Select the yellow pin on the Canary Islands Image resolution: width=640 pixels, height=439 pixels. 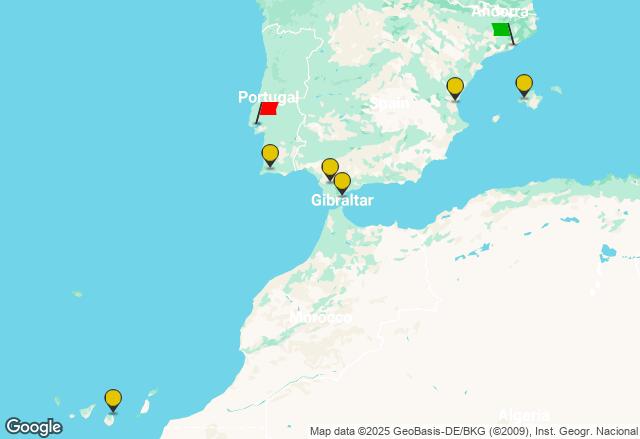[113, 399]
